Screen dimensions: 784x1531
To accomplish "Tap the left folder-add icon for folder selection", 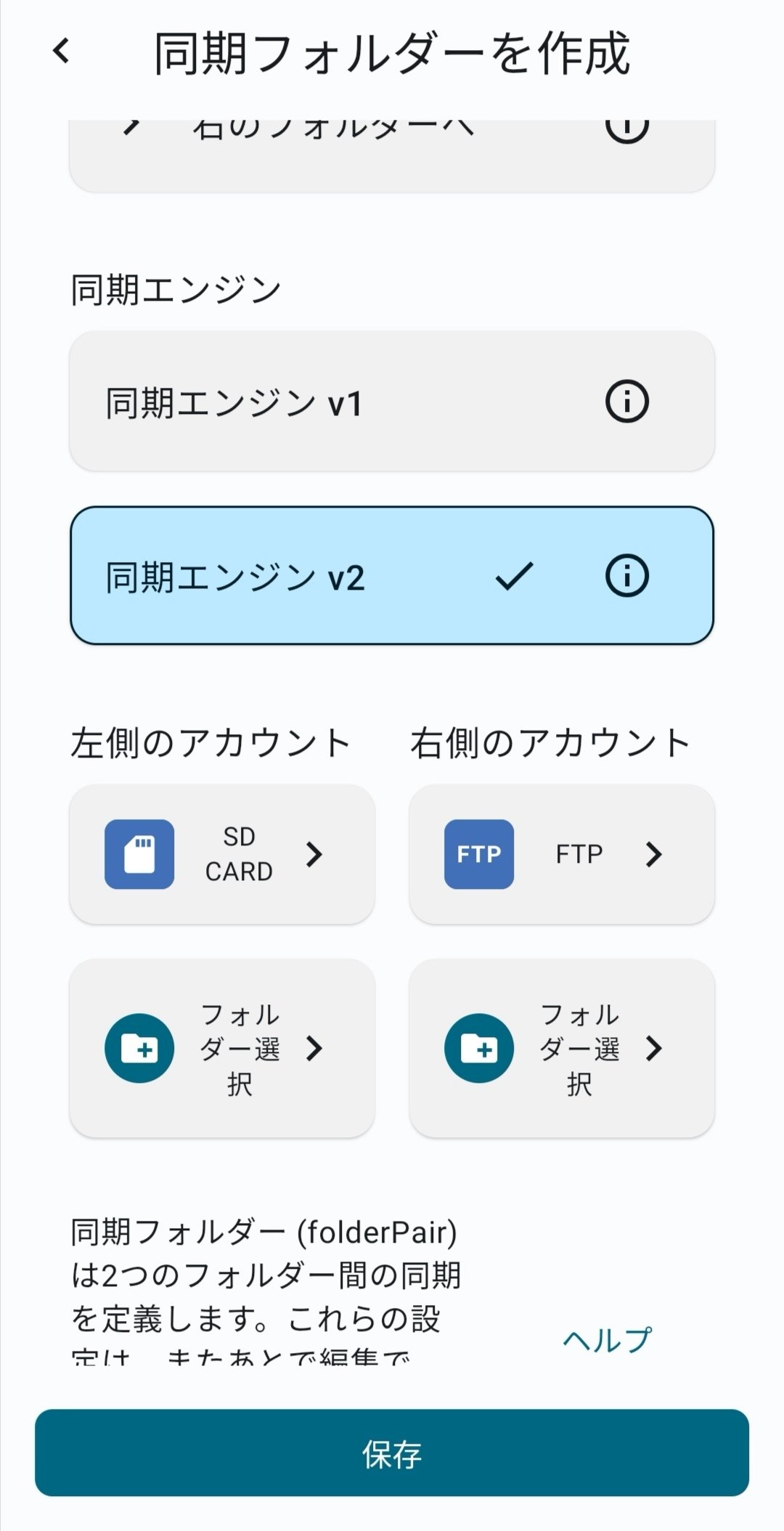I will click(x=139, y=1047).
